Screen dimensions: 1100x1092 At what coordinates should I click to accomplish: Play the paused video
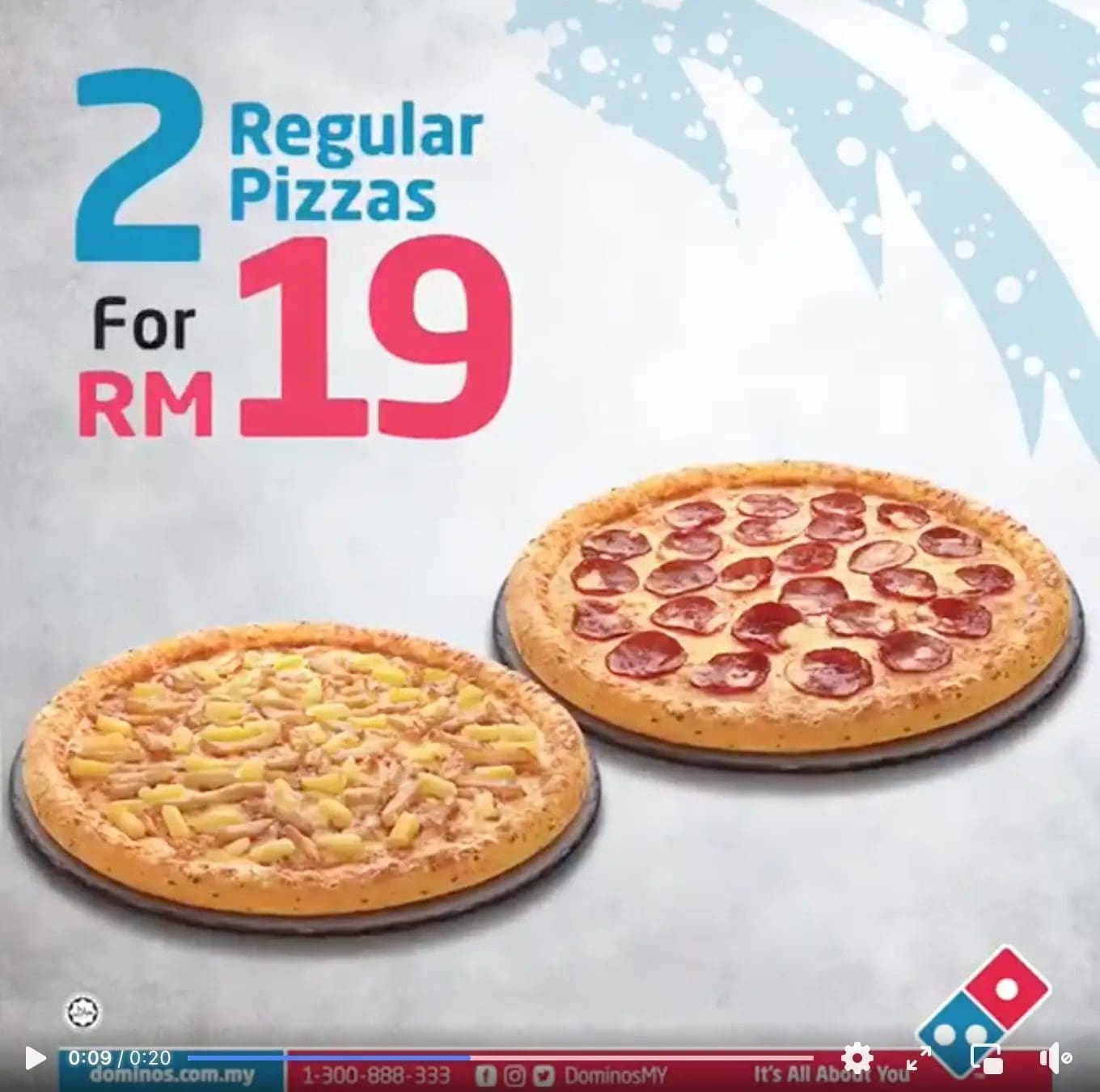coord(35,1057)
